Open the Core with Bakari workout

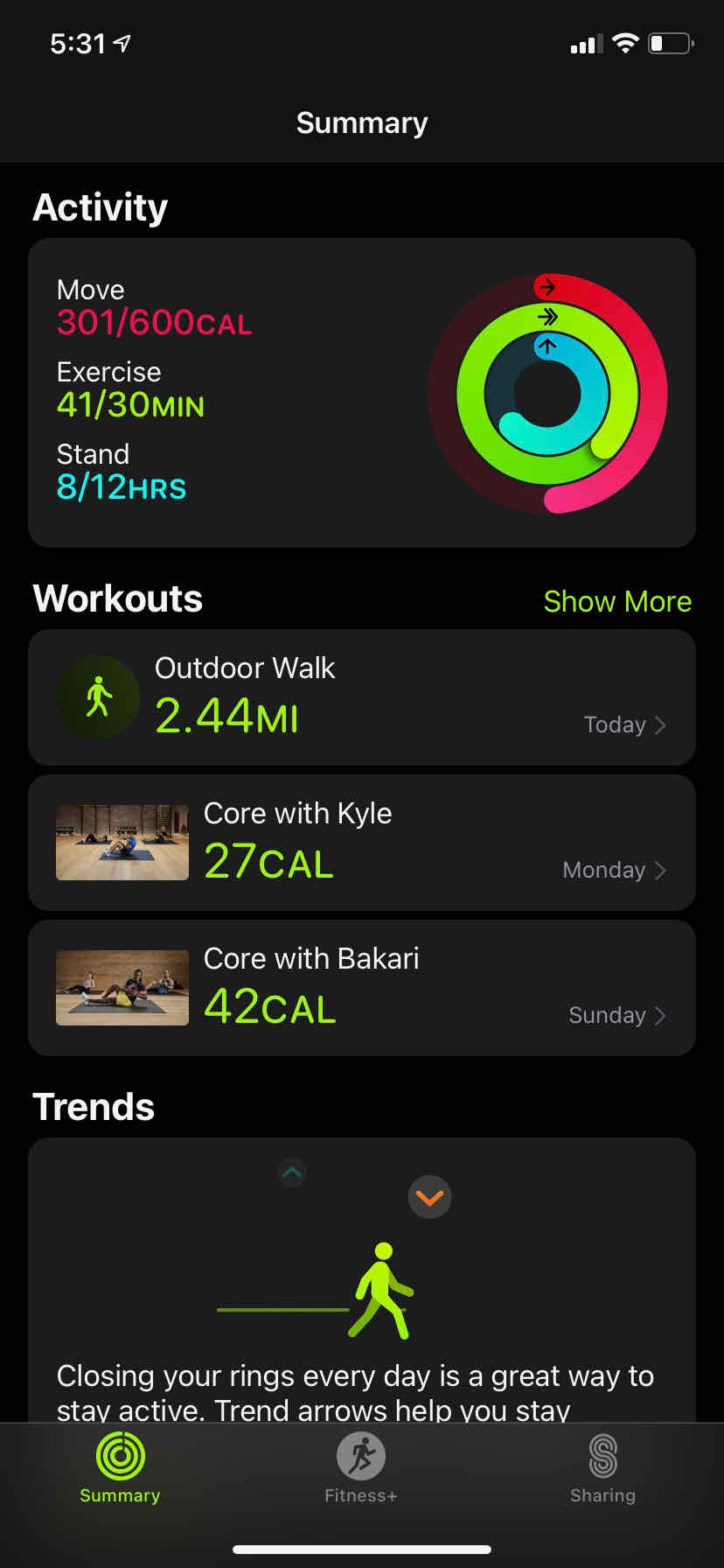[x=362, y=988]
